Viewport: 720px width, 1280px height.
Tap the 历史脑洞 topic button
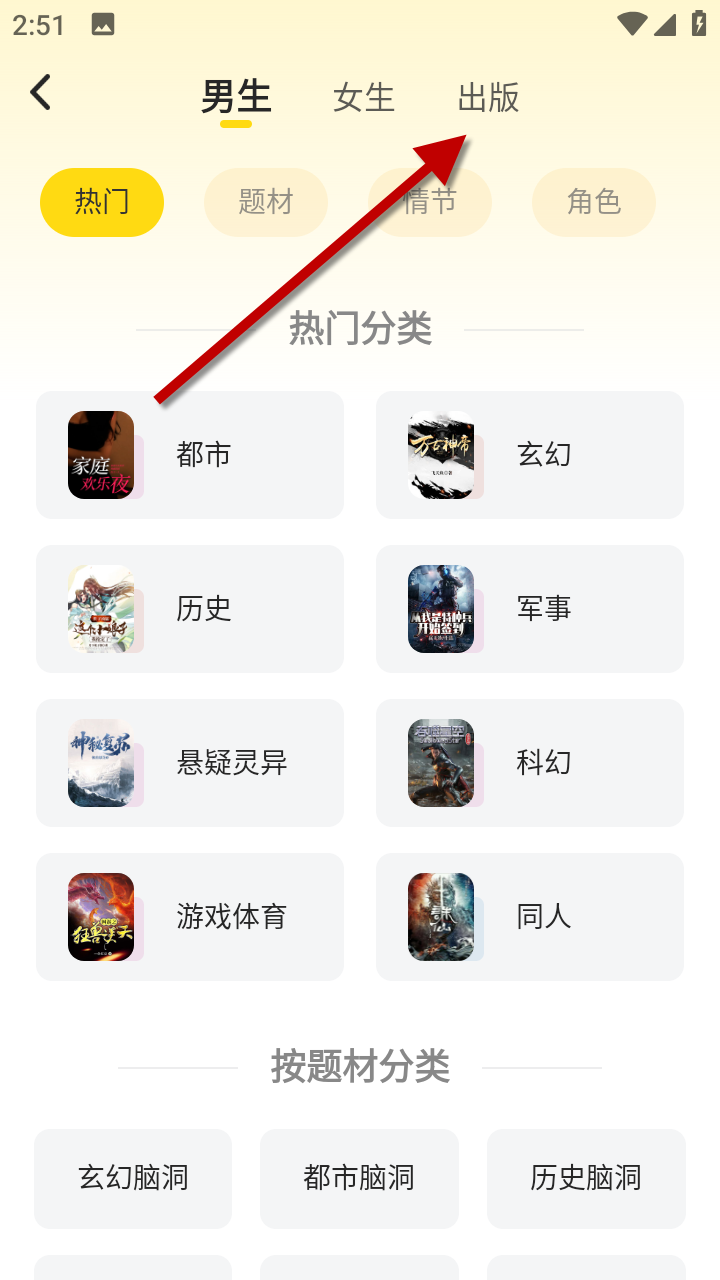point(586,1178)
